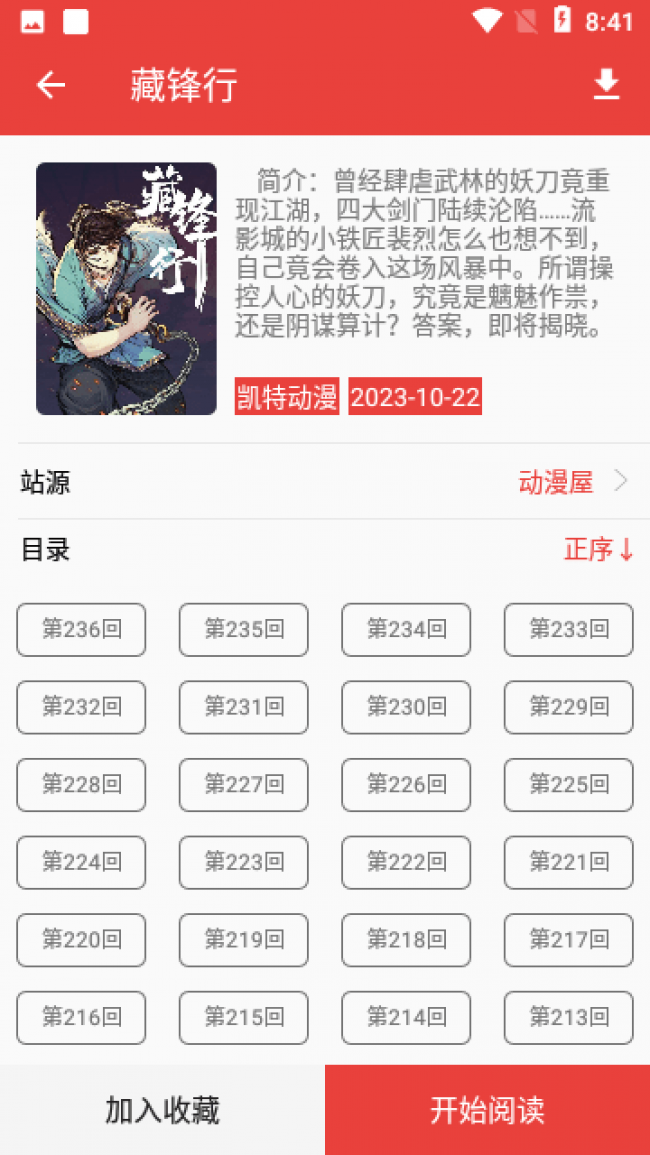Open chapter 第235回
The image size is (650, 1155).
[244, 629]
